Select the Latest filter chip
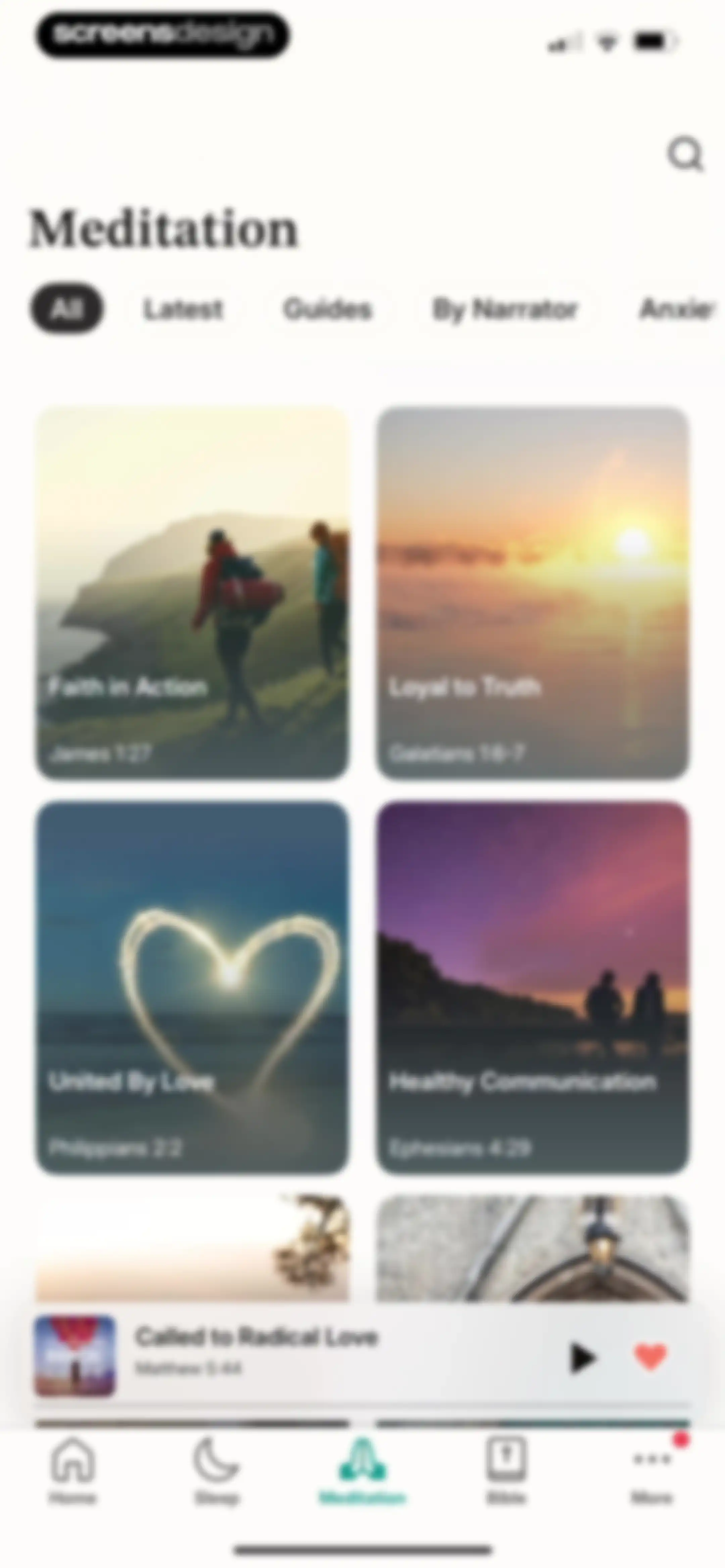The height and width of the screenshot is (1568, 725). pos(183,309)
